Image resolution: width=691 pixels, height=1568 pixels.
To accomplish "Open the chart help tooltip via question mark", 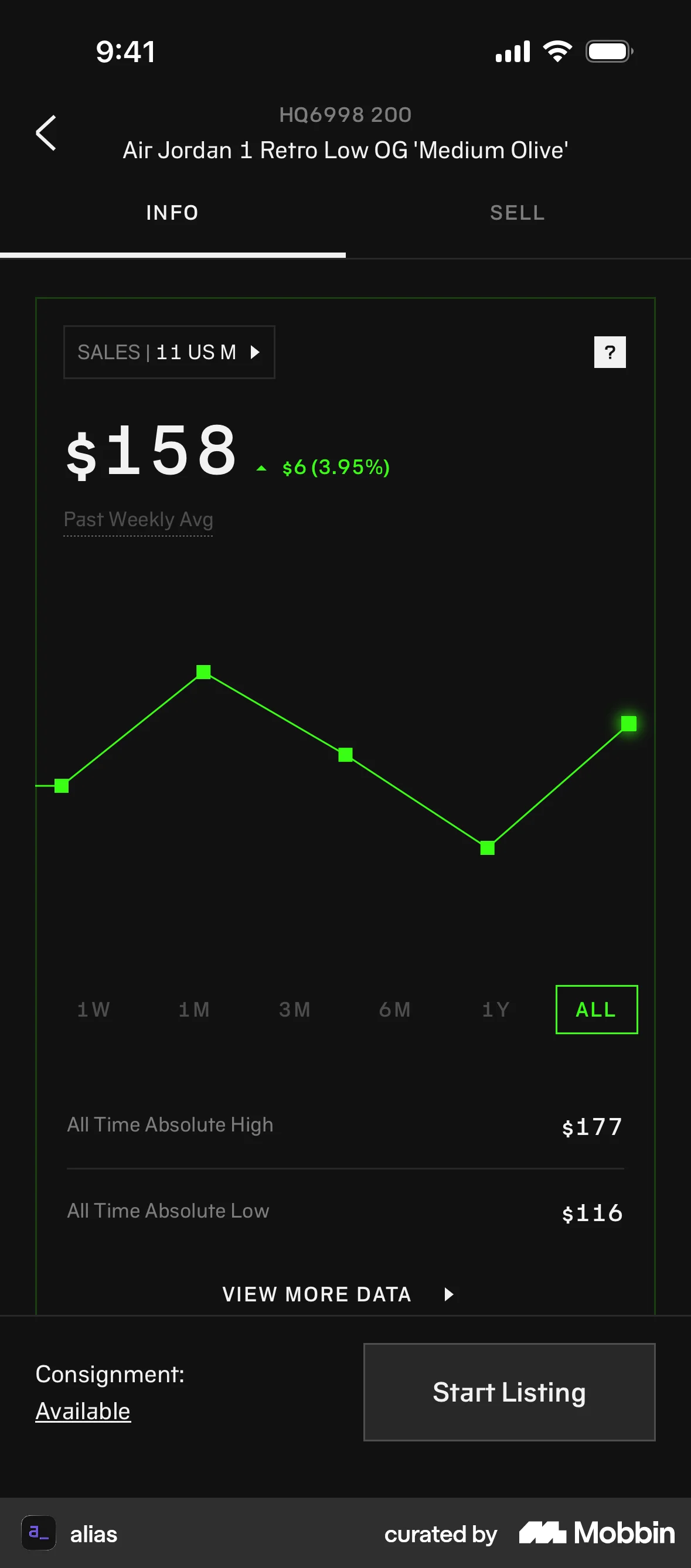I will pos(610,351).
